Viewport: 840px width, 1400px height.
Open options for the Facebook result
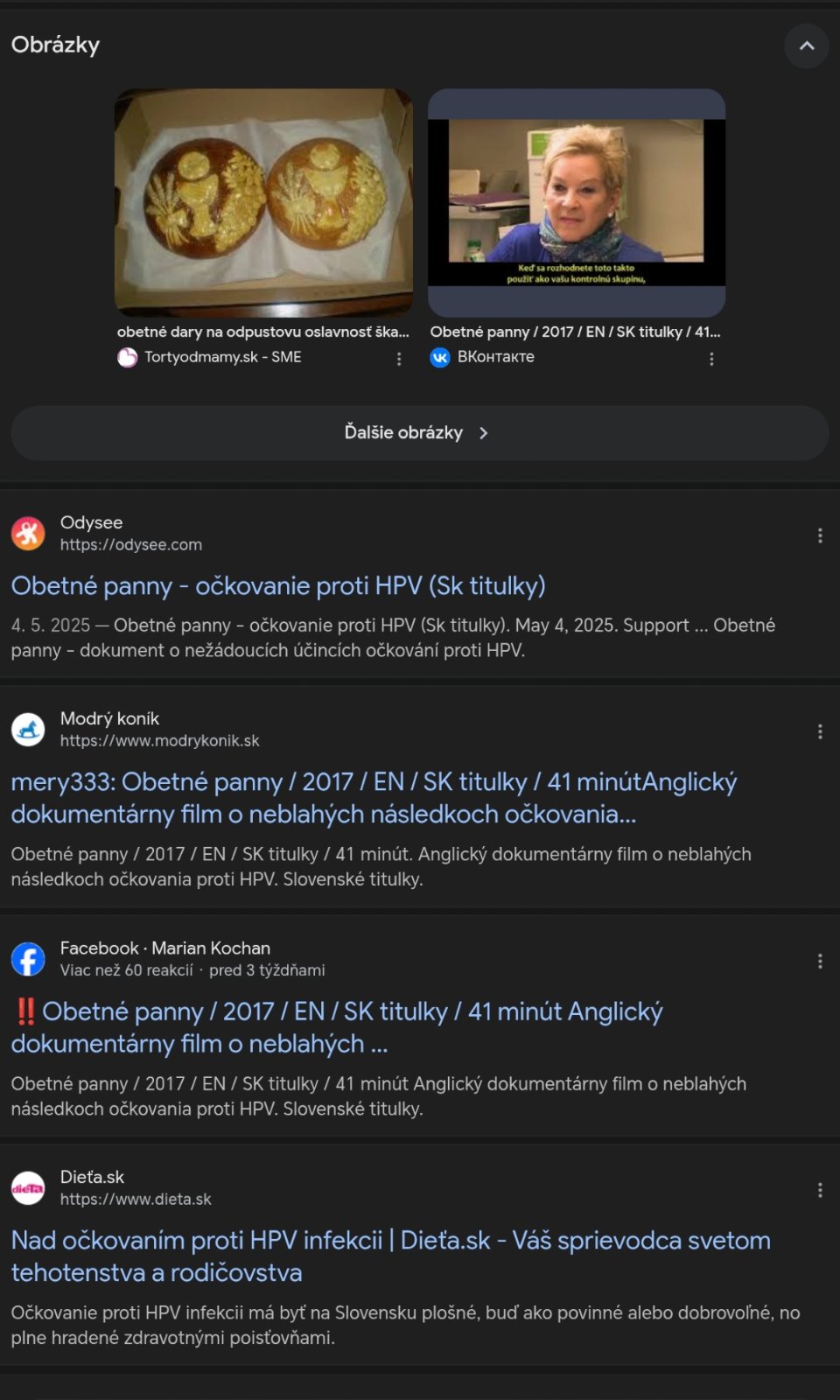click(x=820, y=961)
